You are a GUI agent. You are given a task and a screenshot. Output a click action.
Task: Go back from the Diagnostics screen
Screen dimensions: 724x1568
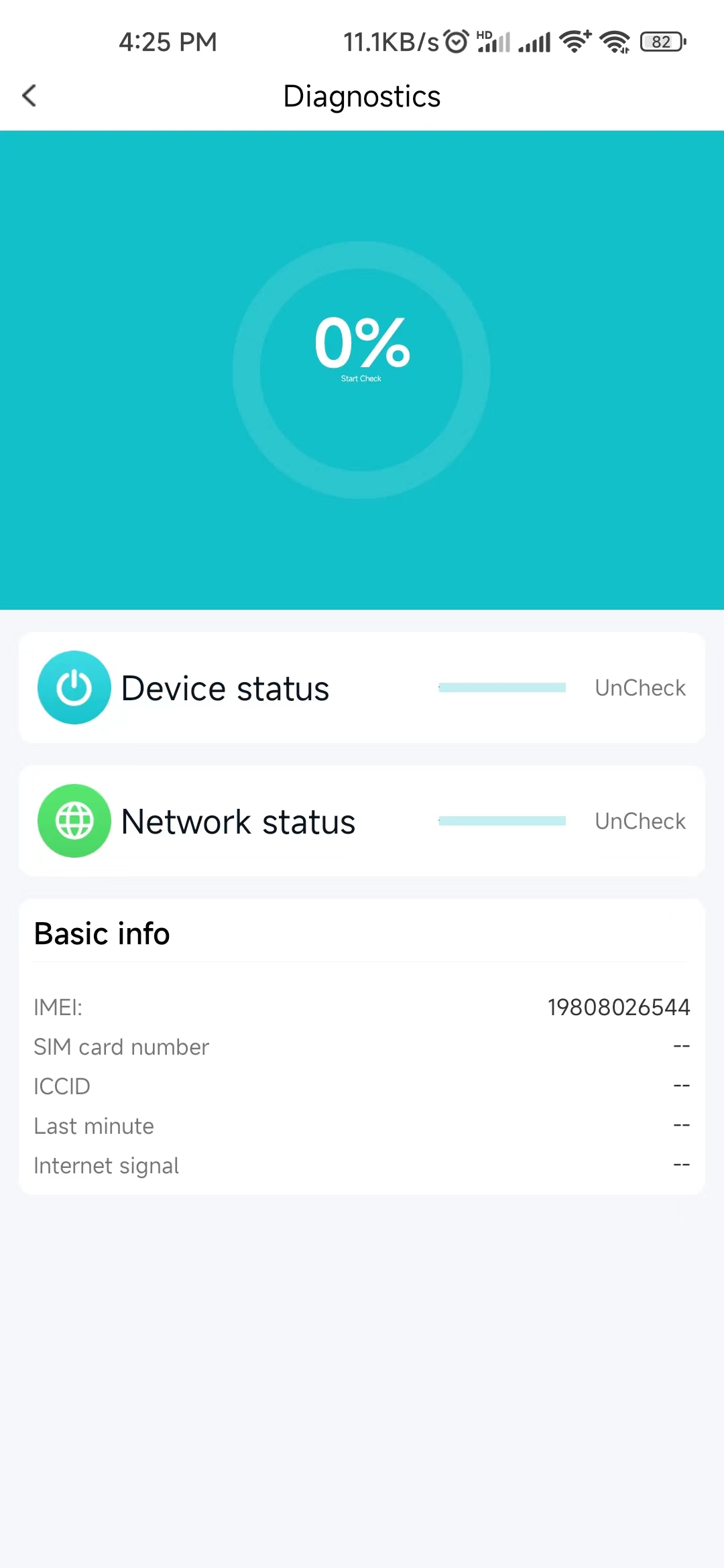point(29,96)
